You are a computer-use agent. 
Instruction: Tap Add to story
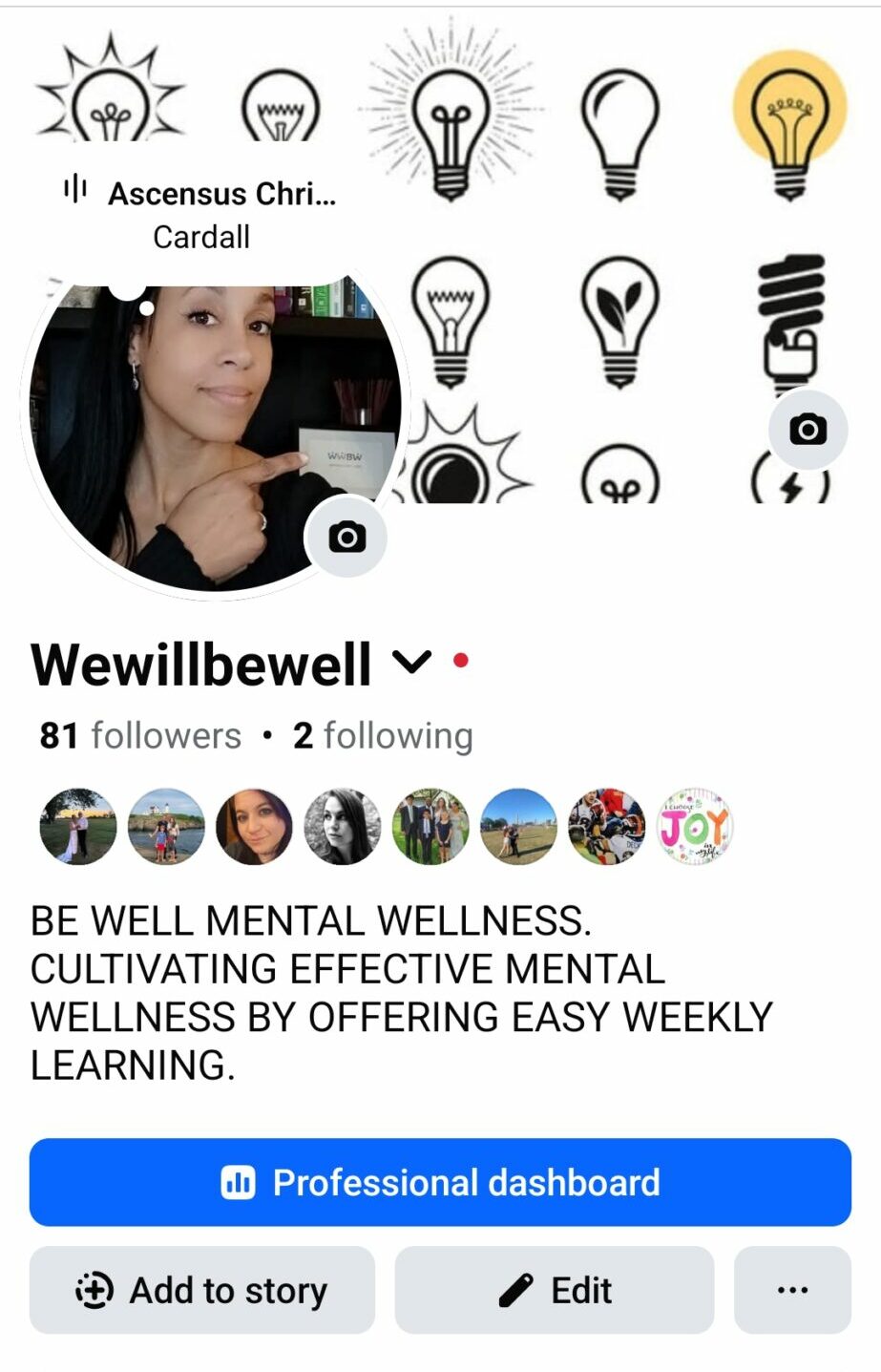pyautogui.click(x=201, y=1290)
